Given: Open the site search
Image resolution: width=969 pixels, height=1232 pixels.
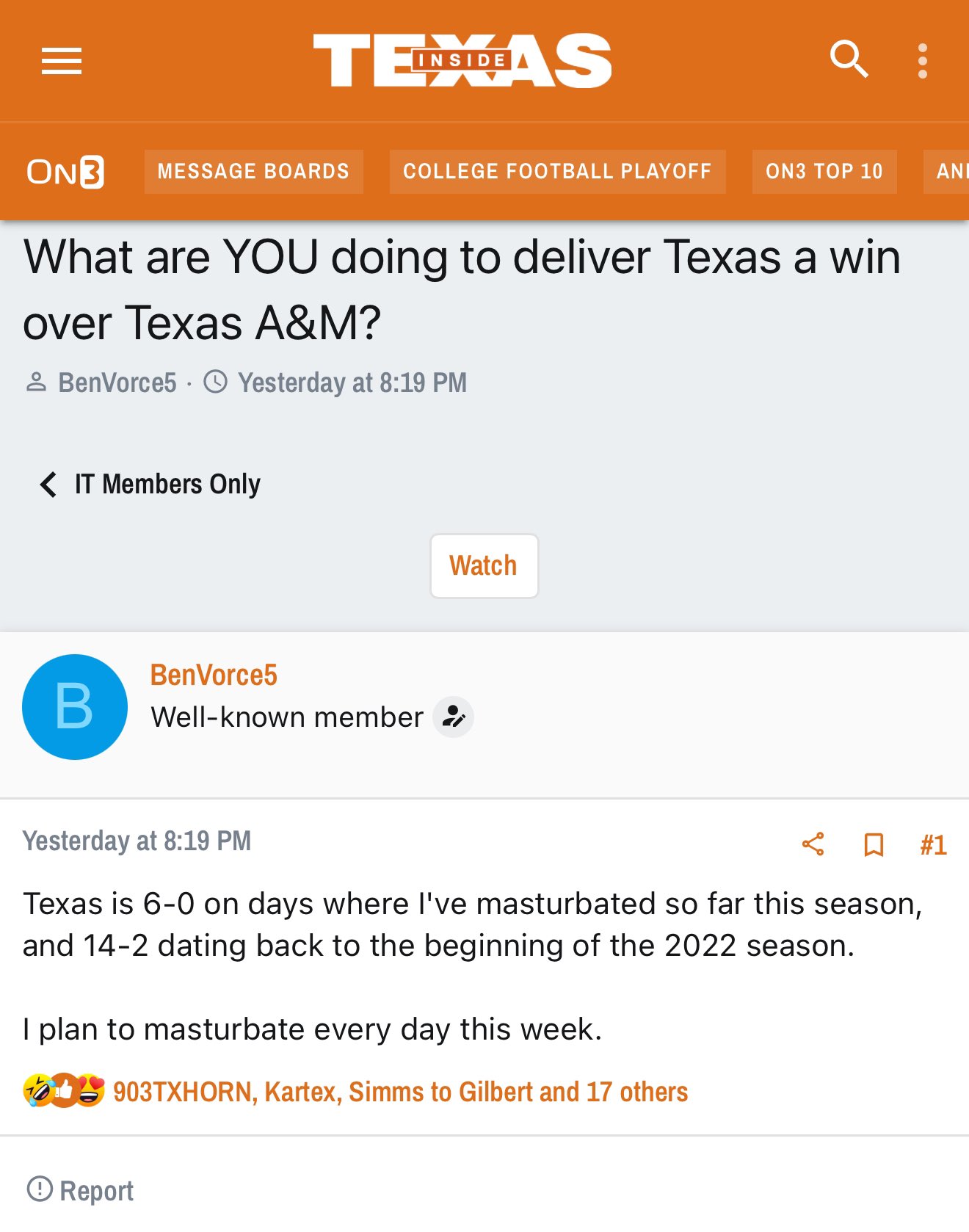Looking at the screenshot, I should pyautogui.click(x=849, y=59).
